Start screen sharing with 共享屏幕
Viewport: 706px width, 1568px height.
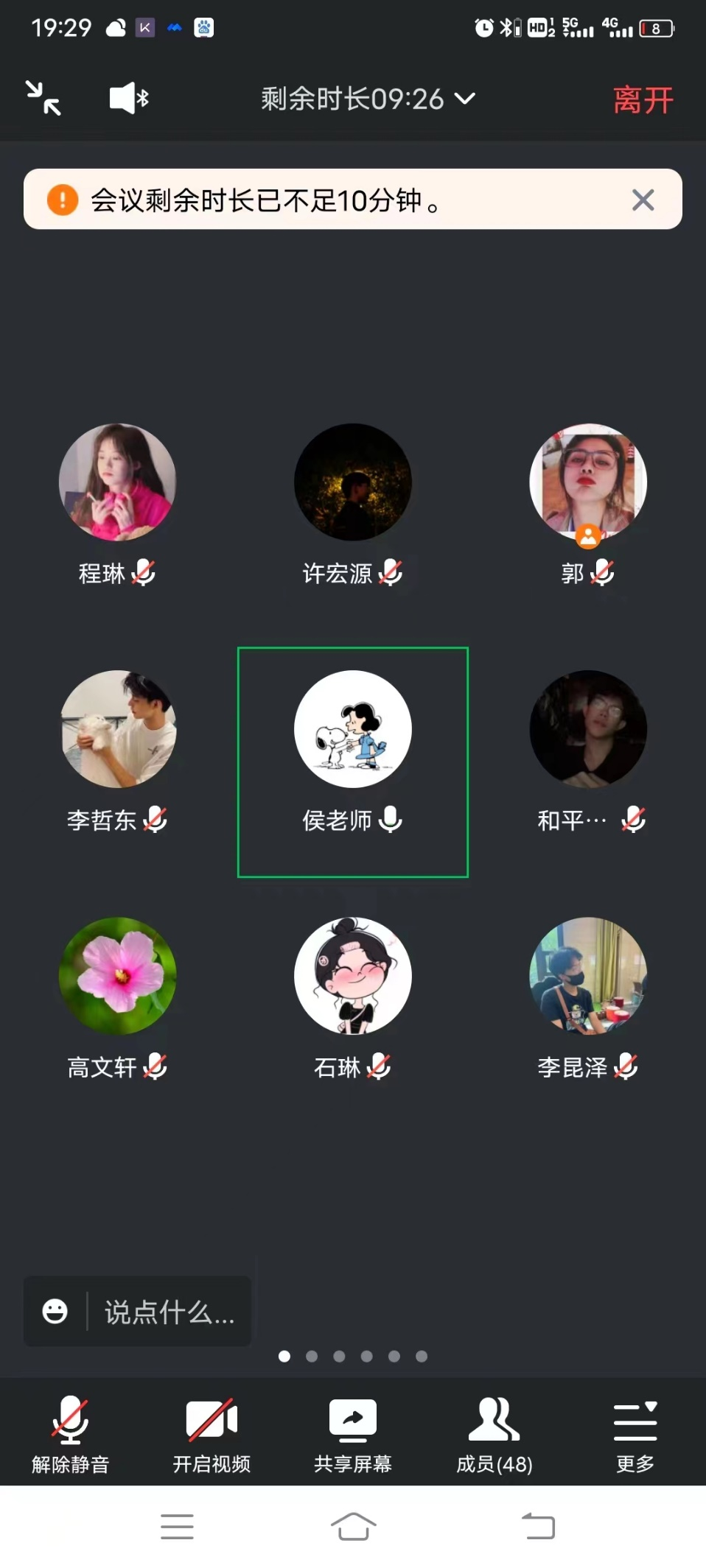[352, 1433]
